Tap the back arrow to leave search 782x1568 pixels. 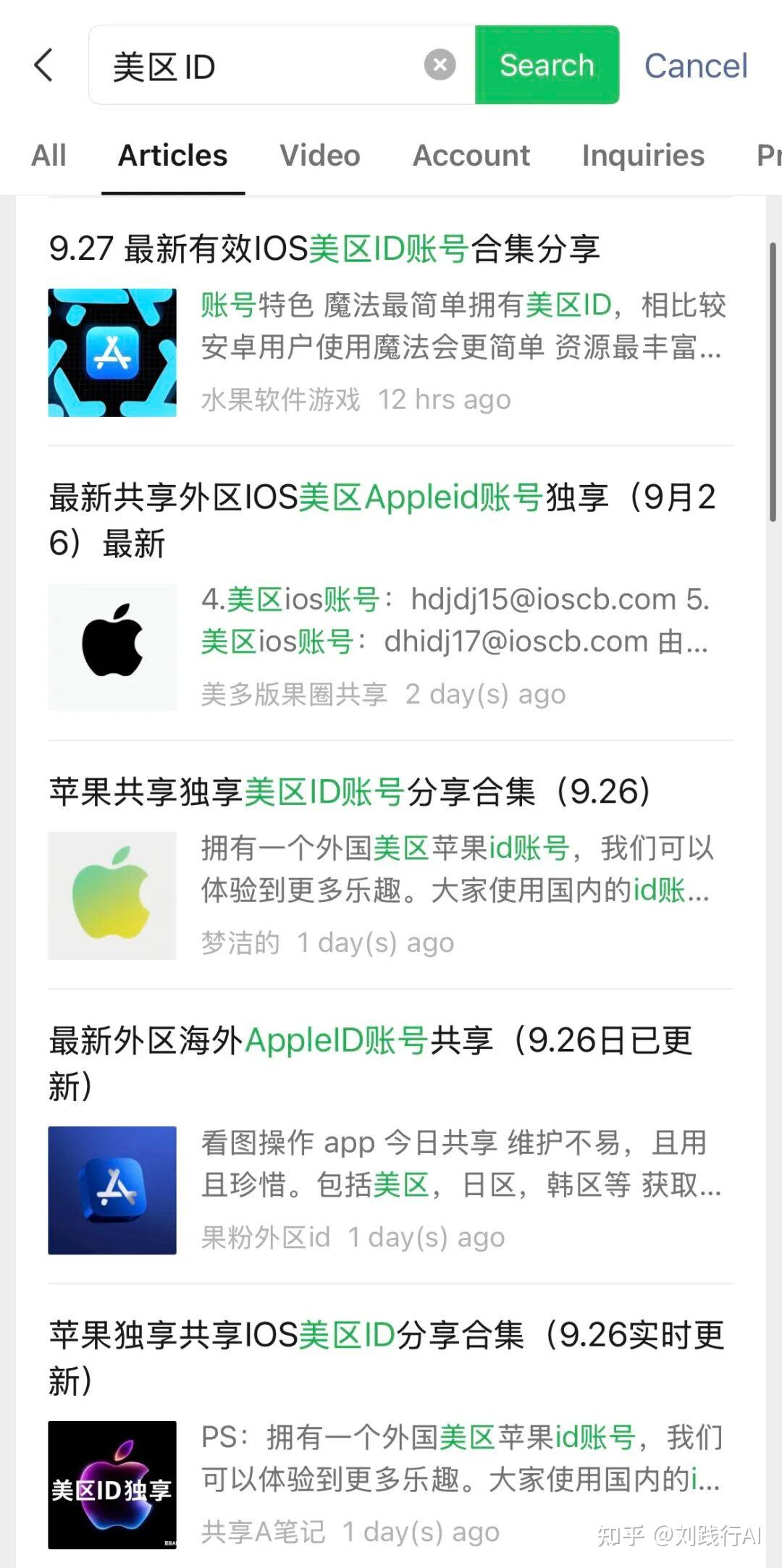pos(43,65)
